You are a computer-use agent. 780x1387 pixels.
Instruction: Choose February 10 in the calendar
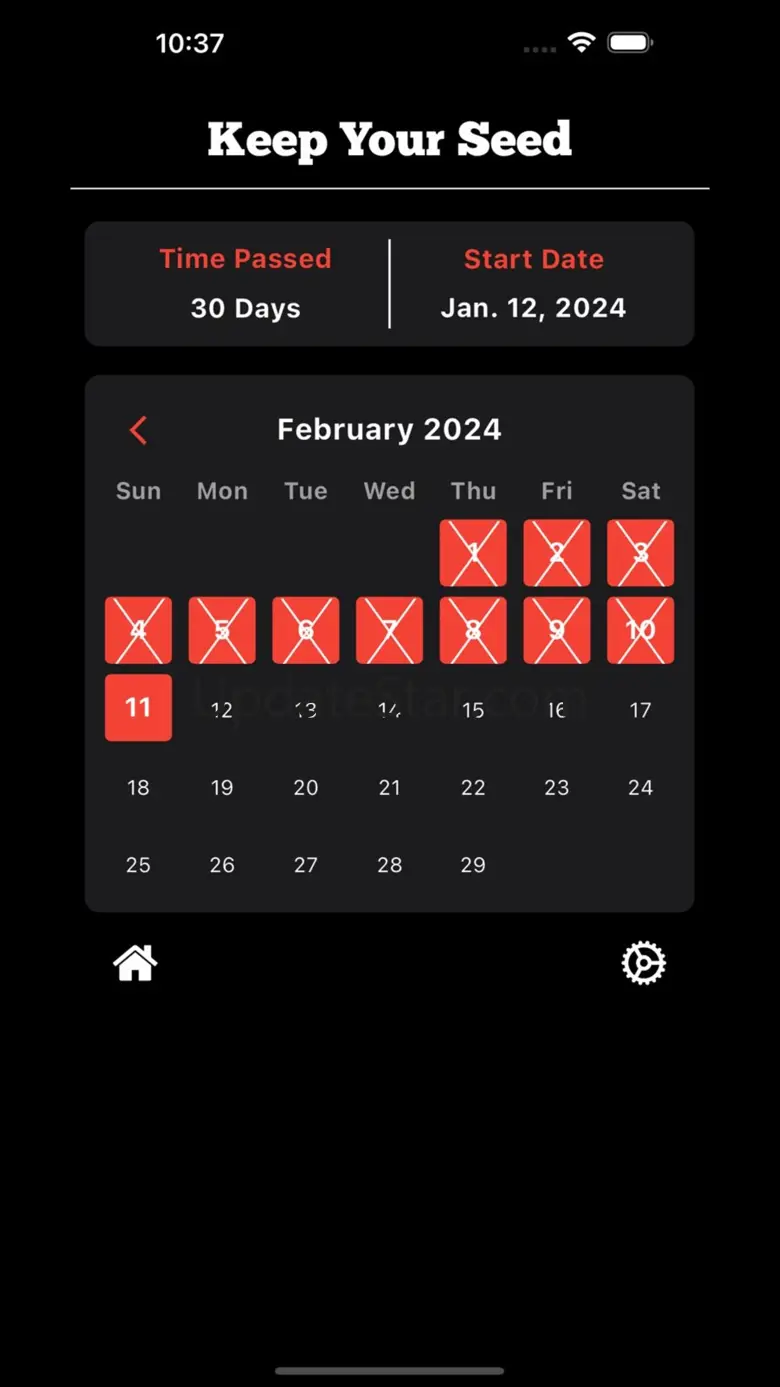pyautogui.click(x=640, y=630)
